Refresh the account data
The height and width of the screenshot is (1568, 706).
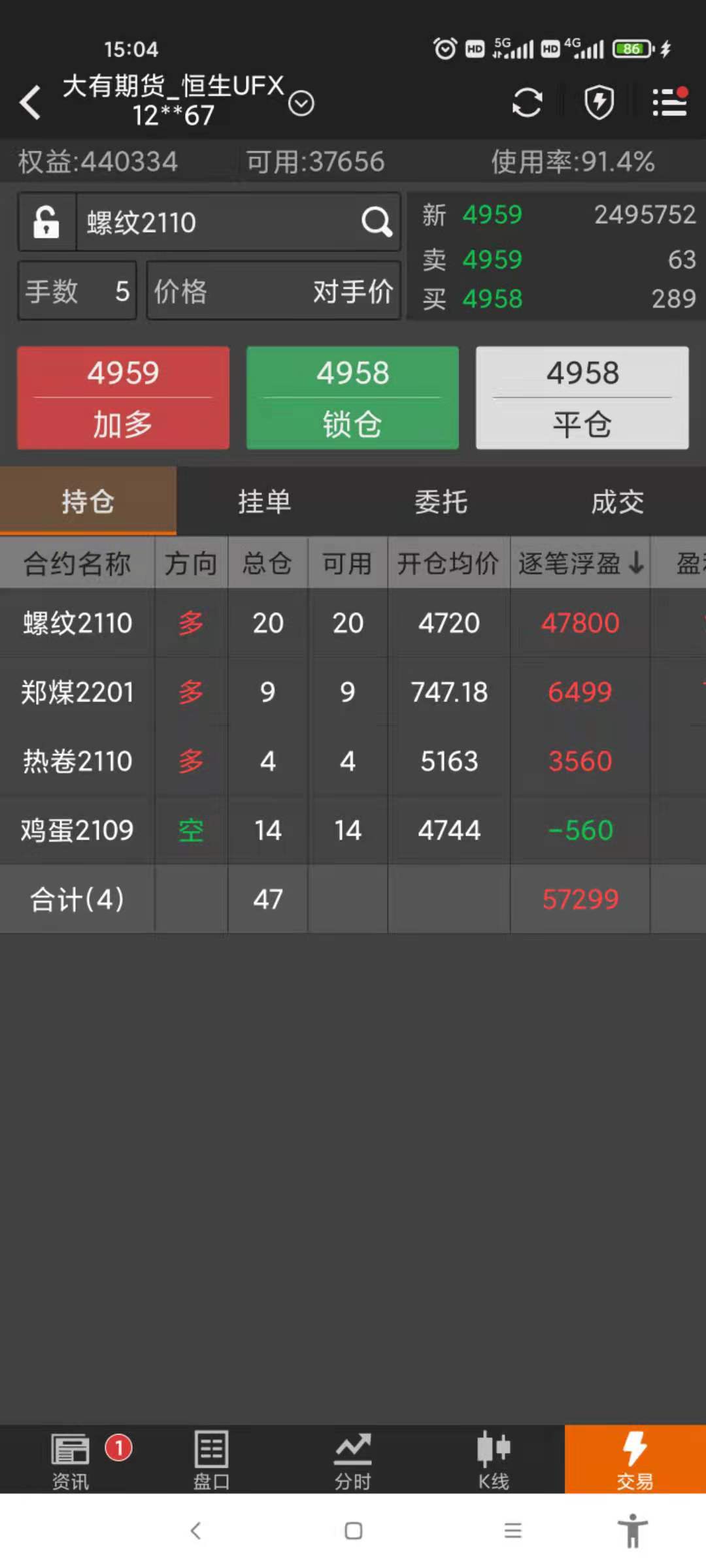[527, 103]
